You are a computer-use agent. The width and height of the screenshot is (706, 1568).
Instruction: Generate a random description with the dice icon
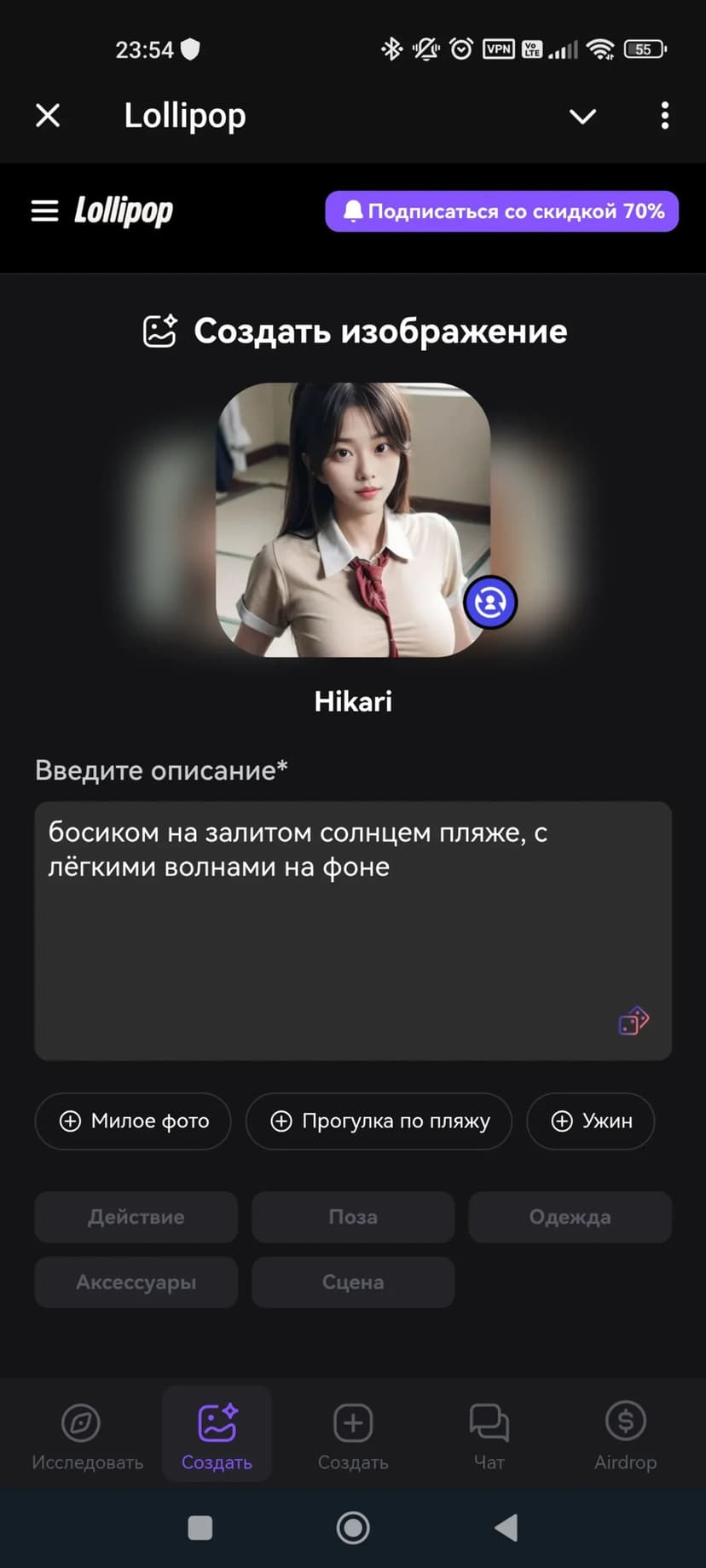tap(634, 1020)
